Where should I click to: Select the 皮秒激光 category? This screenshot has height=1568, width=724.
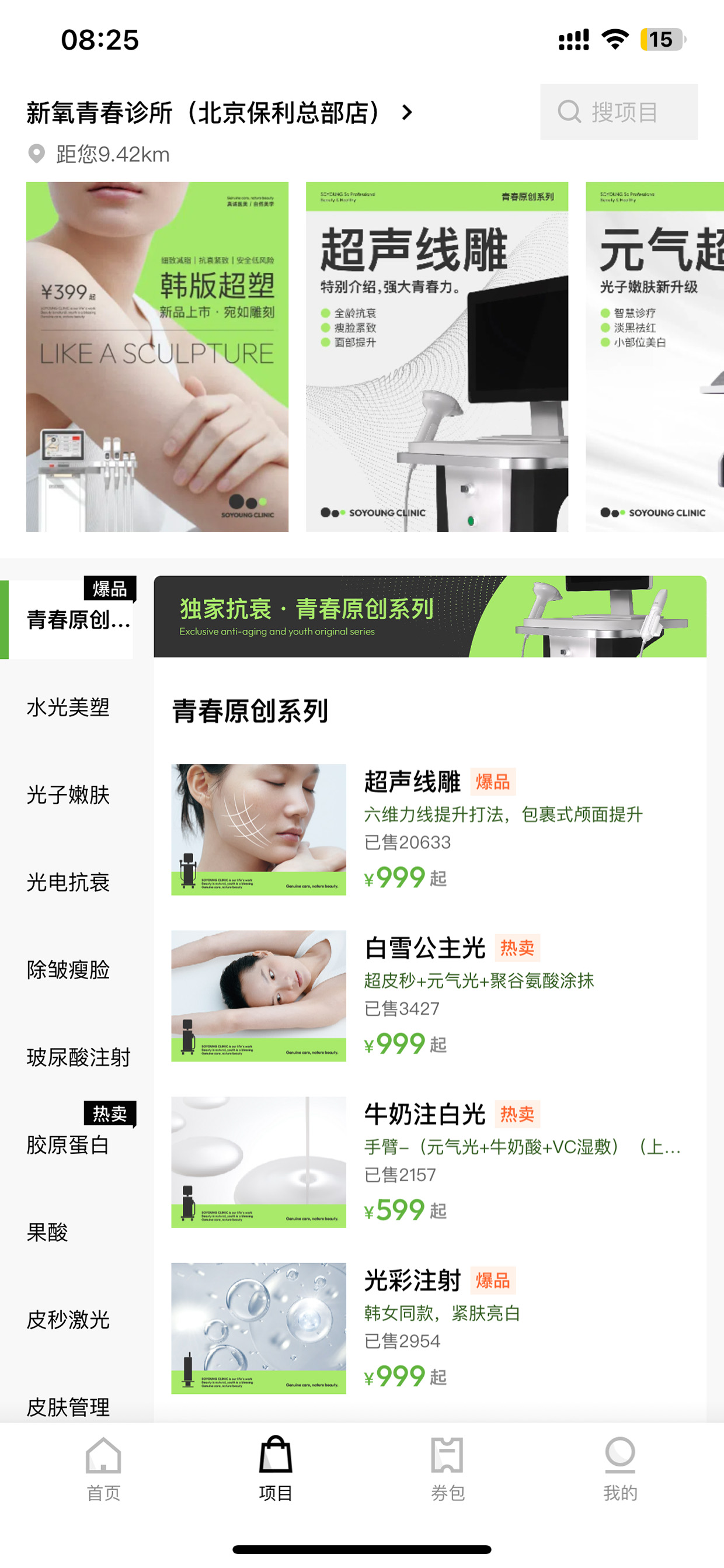tap(68, 1320)
